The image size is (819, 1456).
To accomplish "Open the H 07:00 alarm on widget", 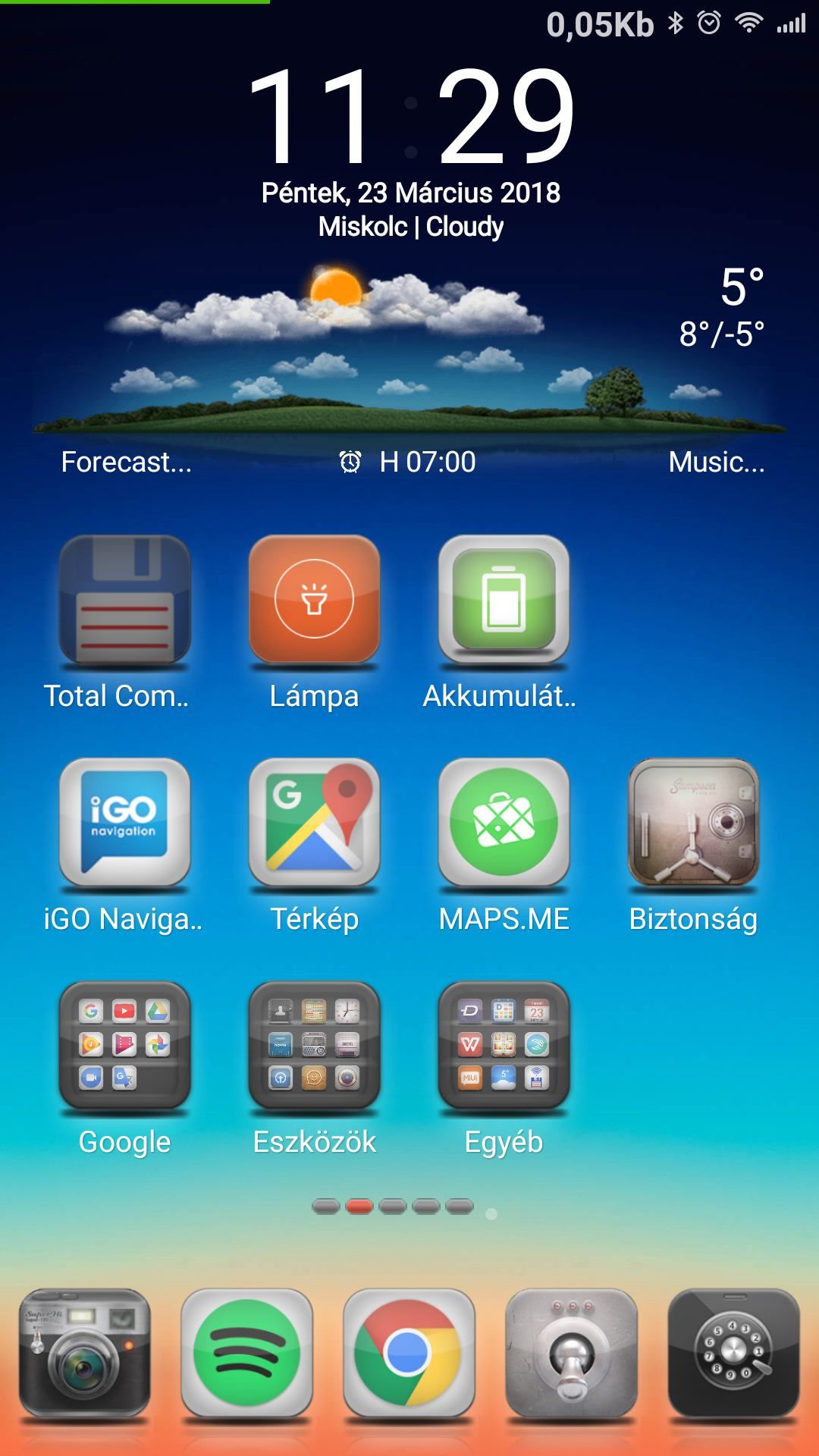I will 409,462.
